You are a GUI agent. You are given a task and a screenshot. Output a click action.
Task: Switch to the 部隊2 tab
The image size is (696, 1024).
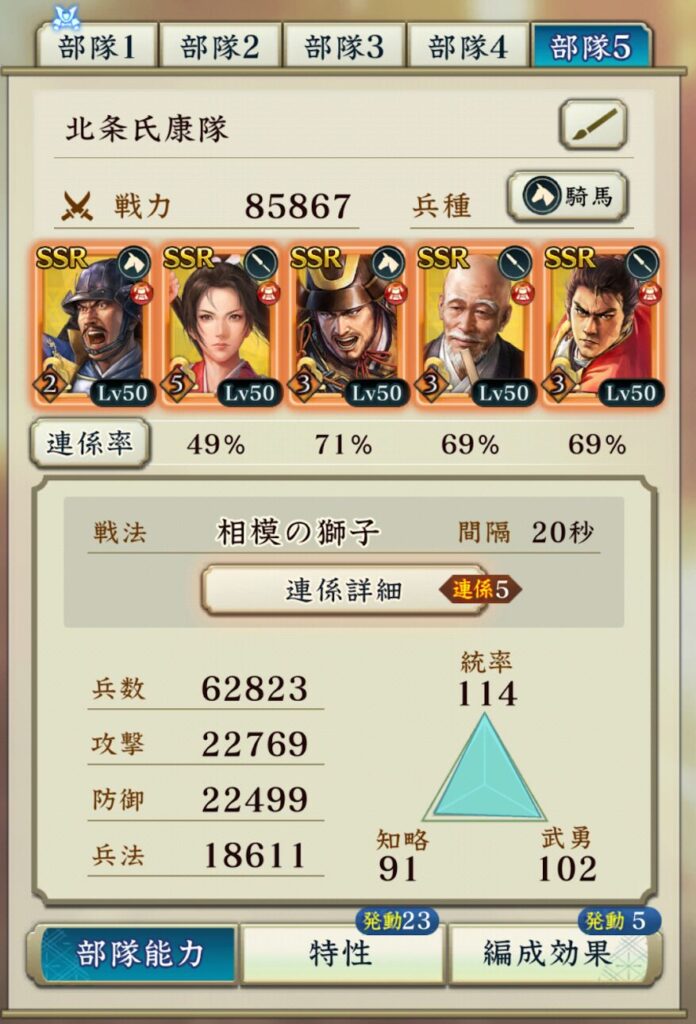coord(220,47)
